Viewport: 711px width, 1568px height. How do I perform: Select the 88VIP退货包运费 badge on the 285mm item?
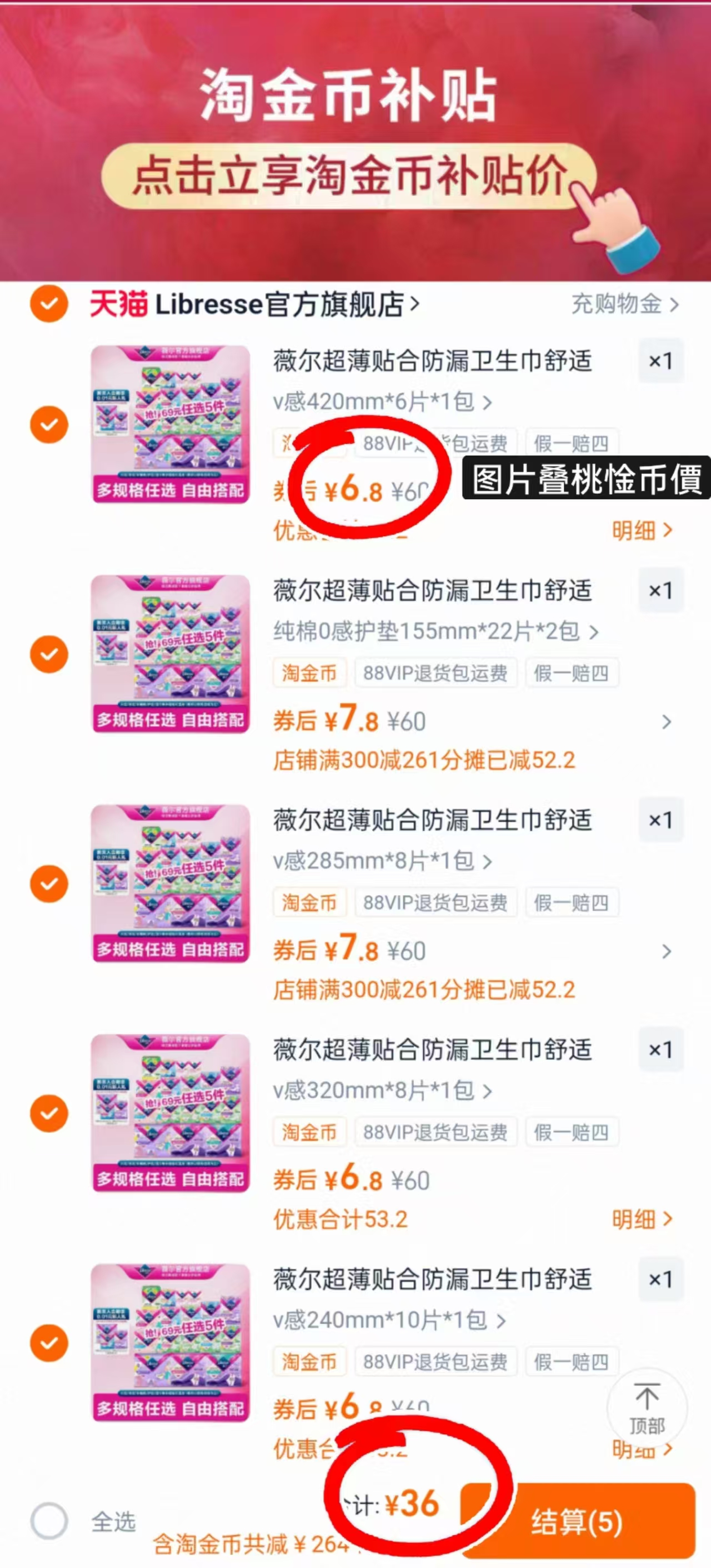coord(435,902)
